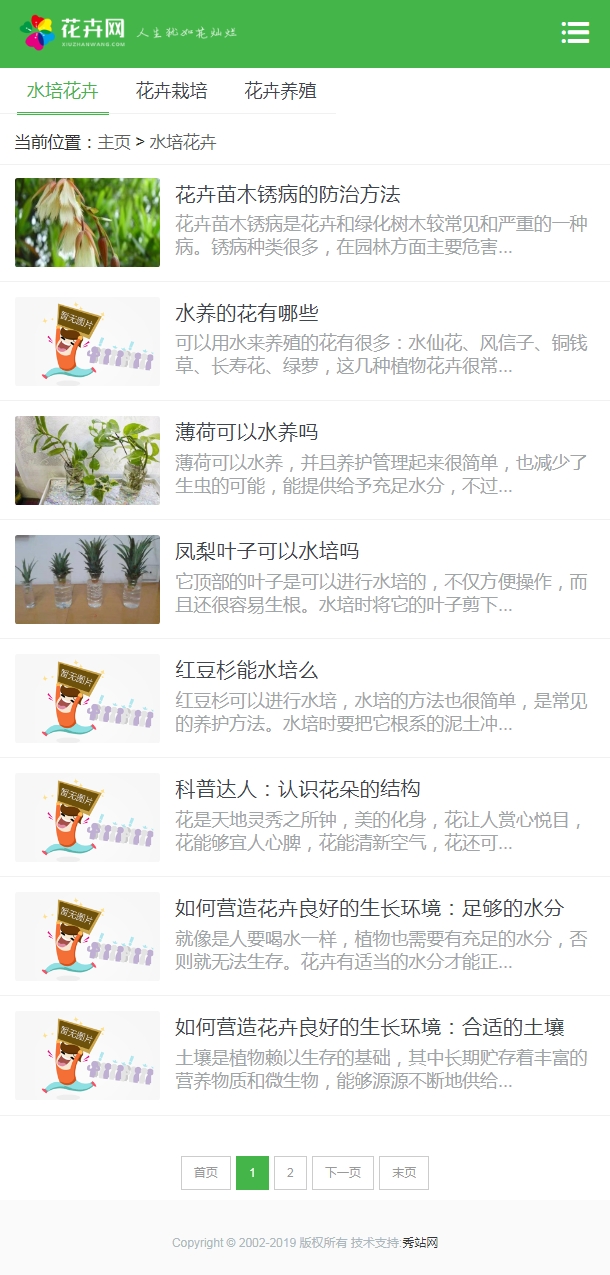This screenshot has width=610, height=1275.
Task: Open the hamburger menu in the header
Action: pos(575,33)
